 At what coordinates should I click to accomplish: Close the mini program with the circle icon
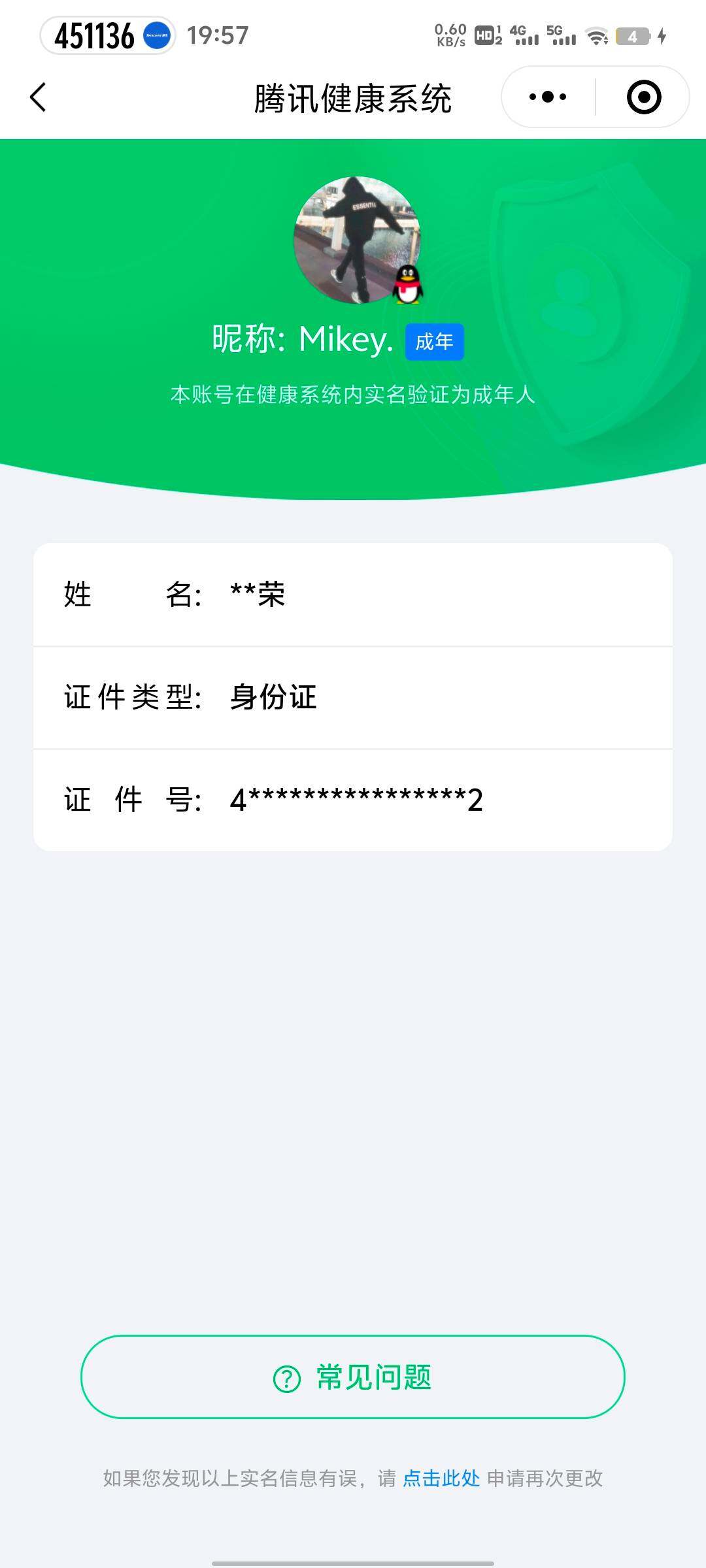click(x=643, y=97)
